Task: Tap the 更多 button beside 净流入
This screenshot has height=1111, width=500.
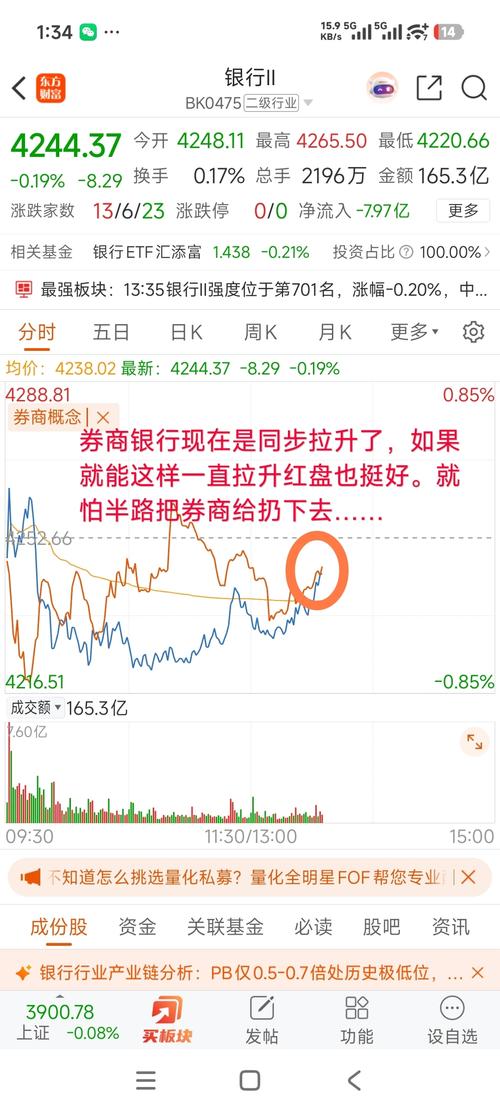Action: point(462,210)
